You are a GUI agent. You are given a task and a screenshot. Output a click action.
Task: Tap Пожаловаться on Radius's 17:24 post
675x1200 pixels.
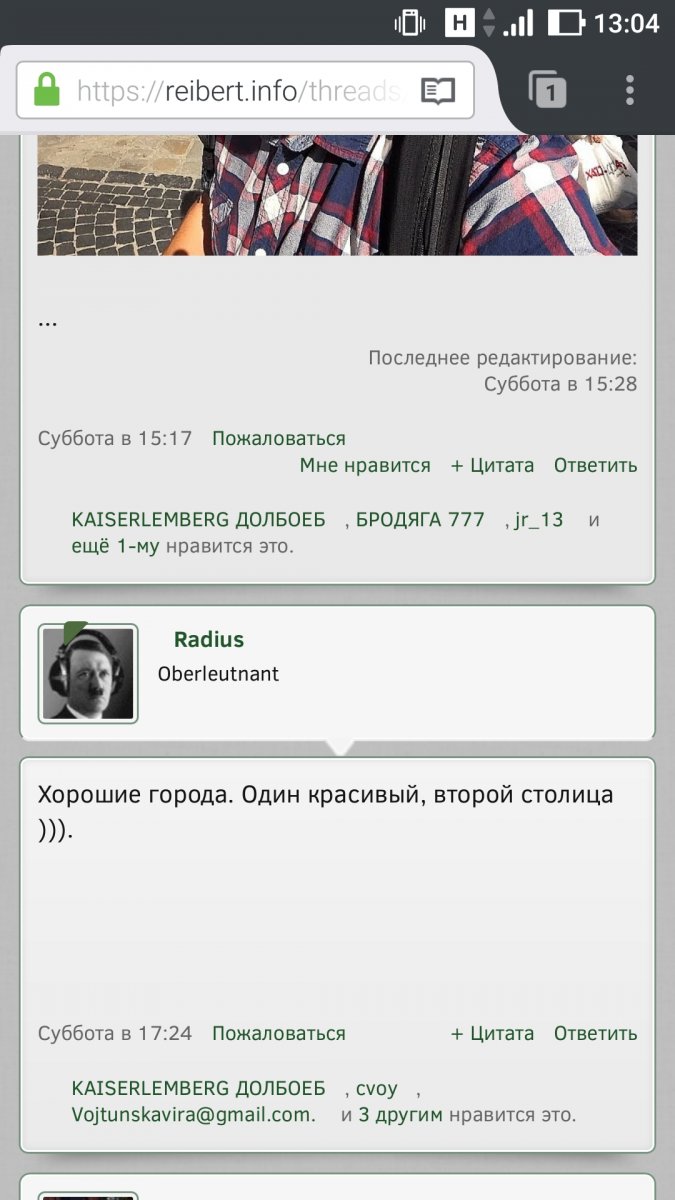pos(279,1033)
